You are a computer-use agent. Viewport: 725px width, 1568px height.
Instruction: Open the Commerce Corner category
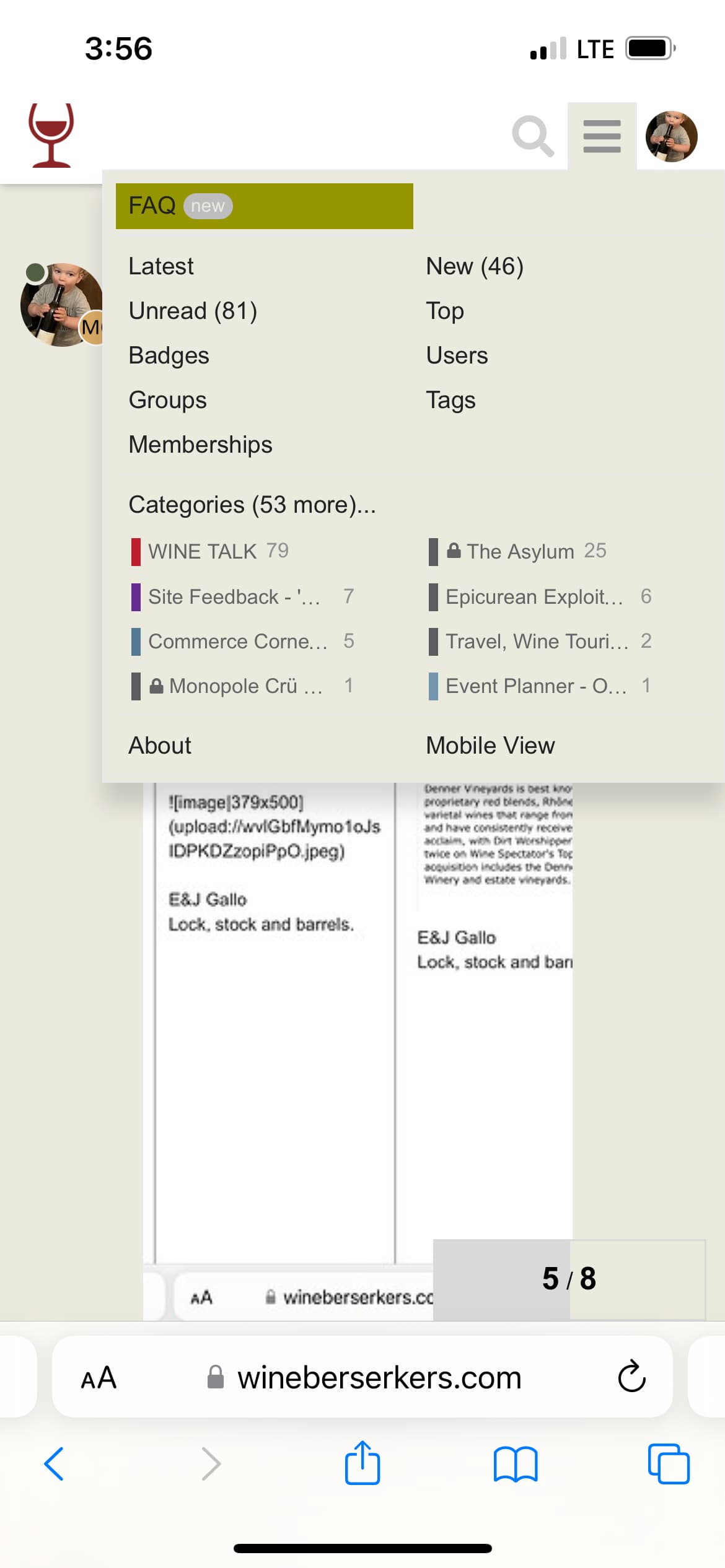(237, 642)
